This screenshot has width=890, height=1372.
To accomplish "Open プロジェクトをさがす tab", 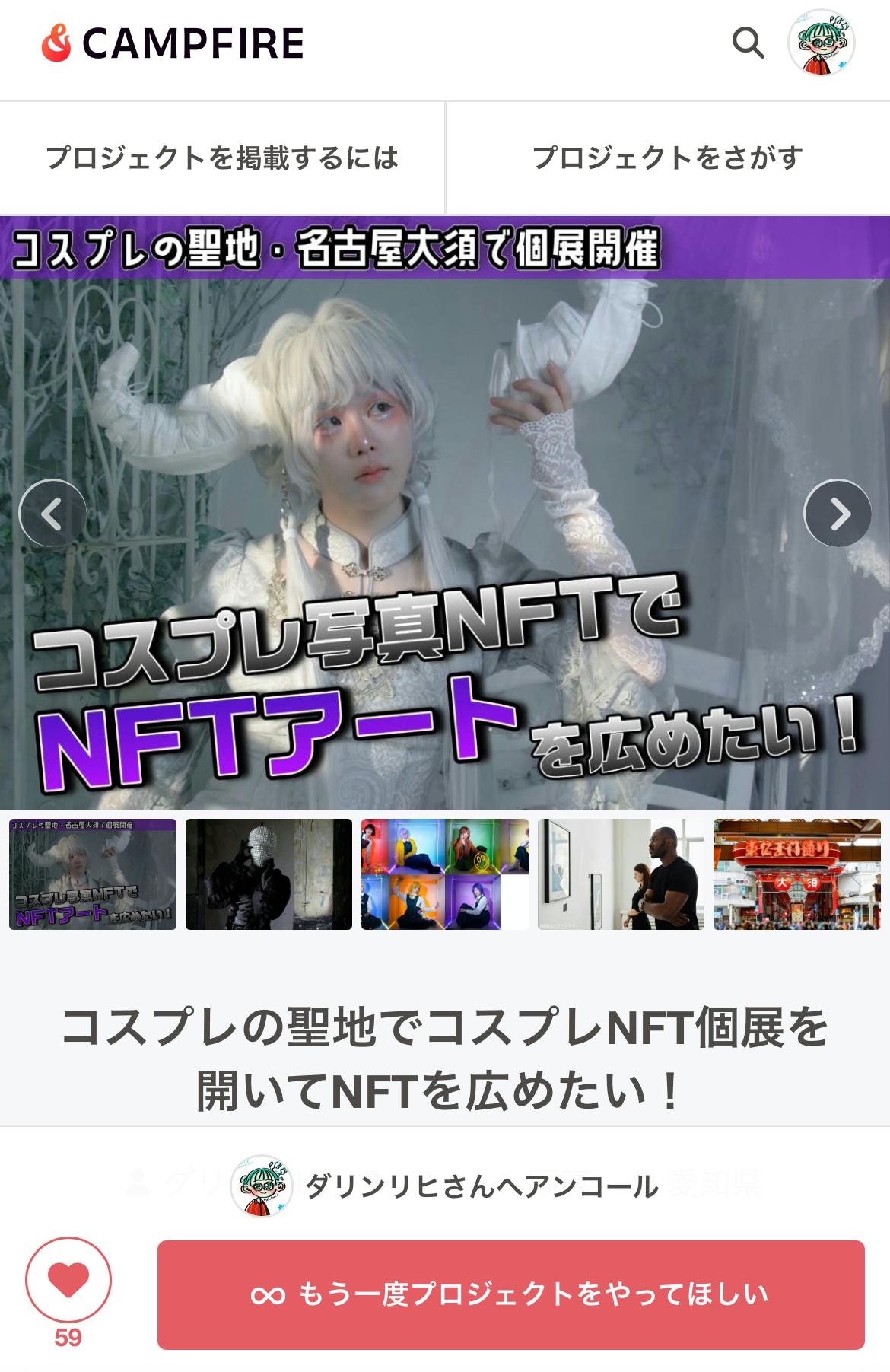I will pos(667,158).
